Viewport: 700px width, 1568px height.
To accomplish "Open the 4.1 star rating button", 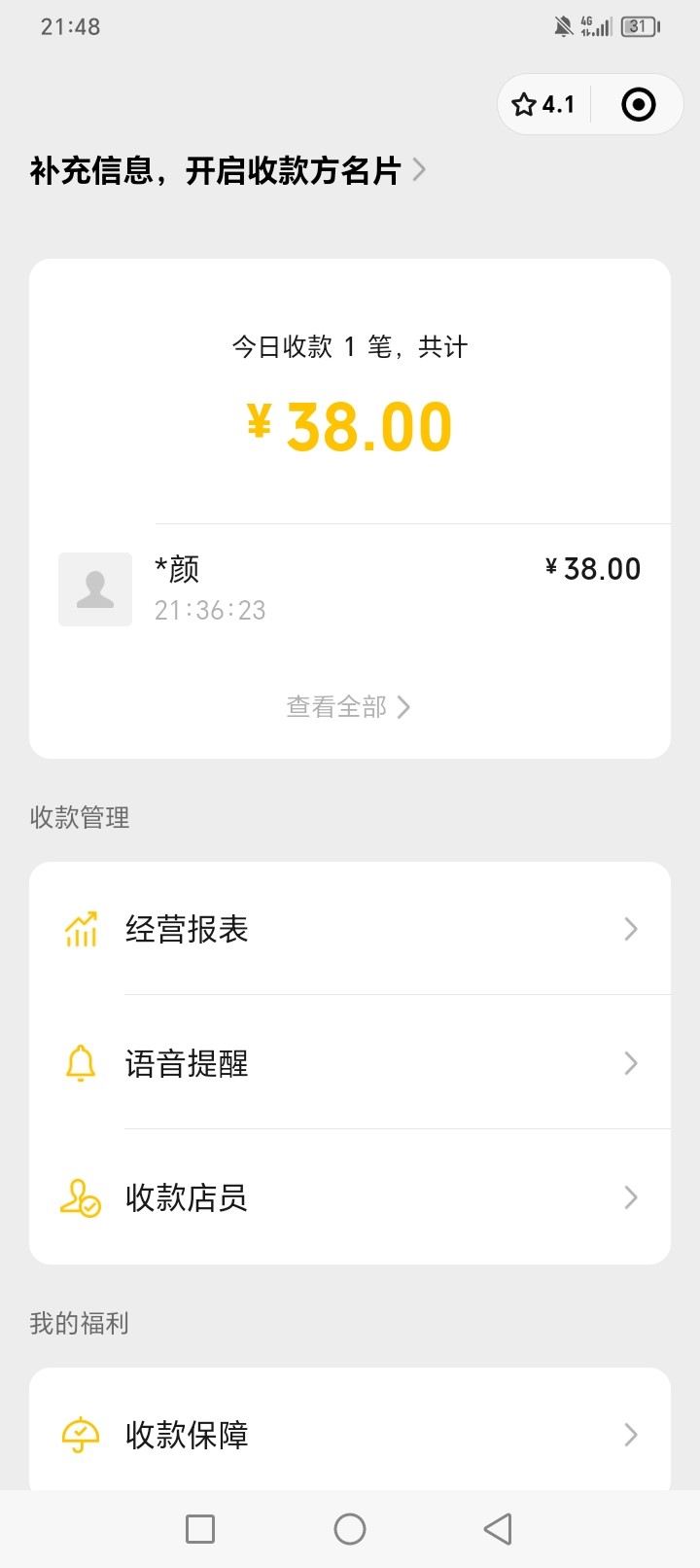I will pyautogui.click(x=543, y=104).
